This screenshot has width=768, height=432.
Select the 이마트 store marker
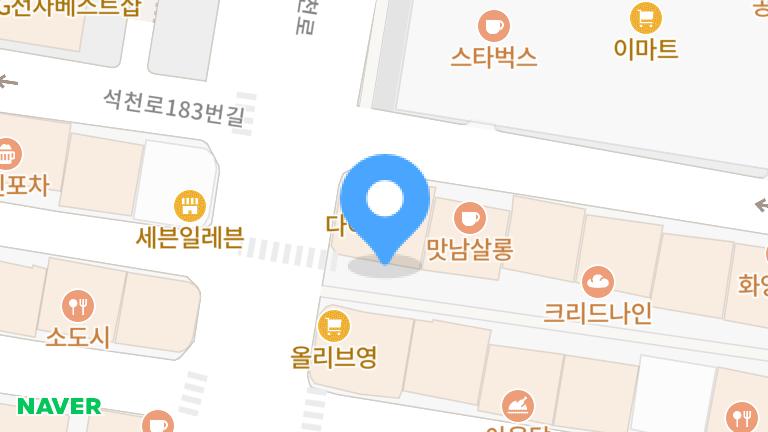point(645,18)
